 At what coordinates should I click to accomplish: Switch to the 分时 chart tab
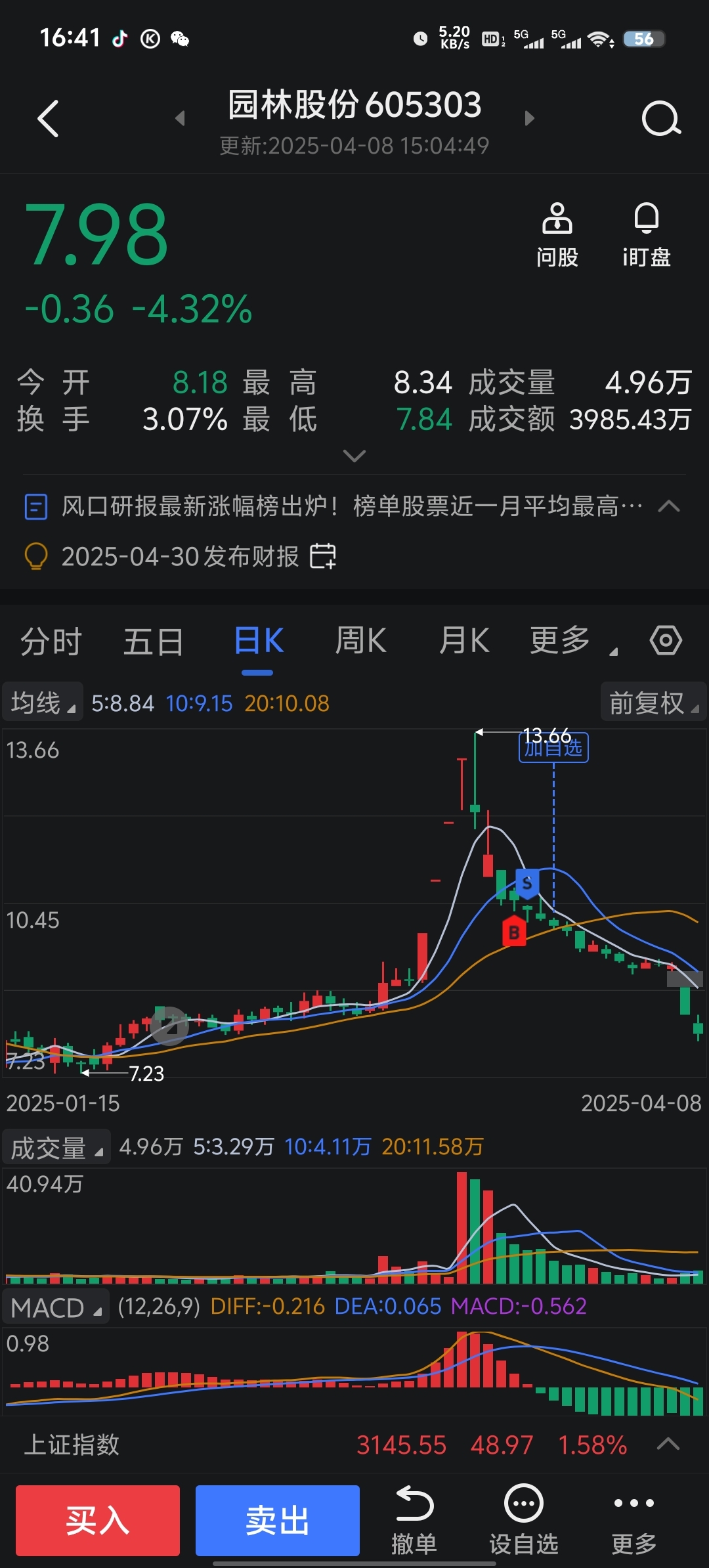point(51,641)
